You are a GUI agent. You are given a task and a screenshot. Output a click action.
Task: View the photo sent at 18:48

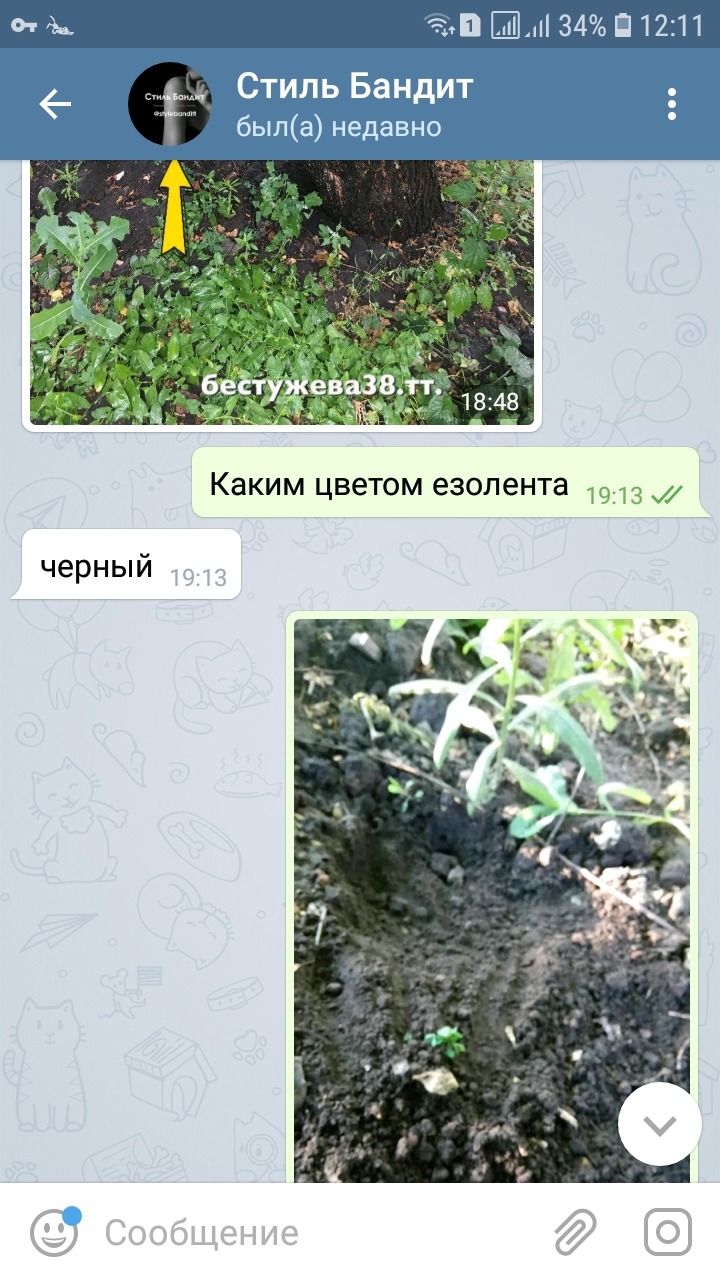coord(282,292)
